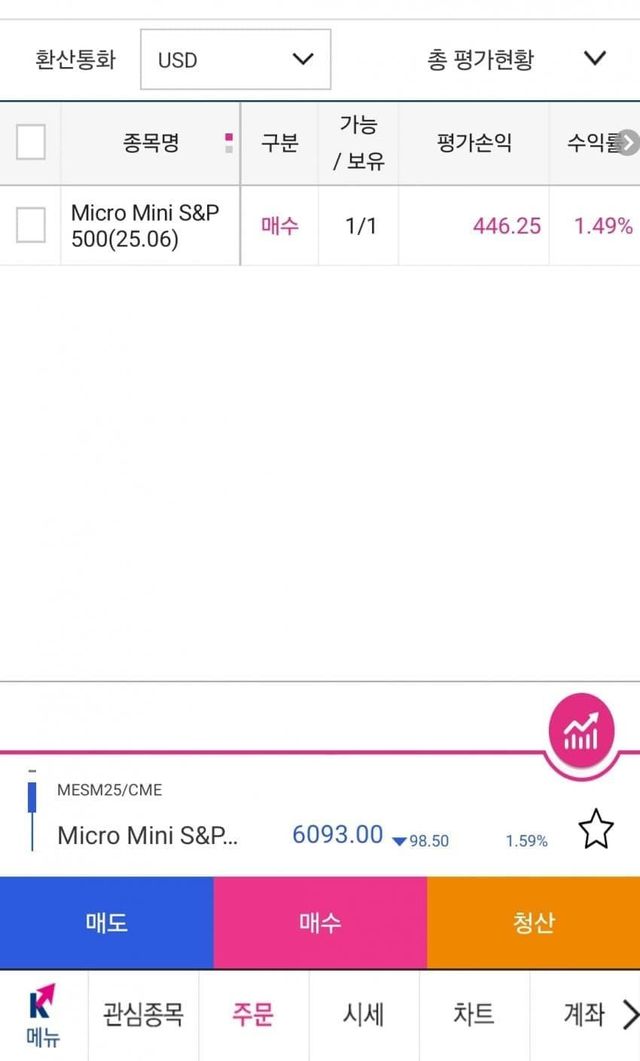Switch to the 계좌 tab
The width and height of the screenshot is (640, 1061).
pyautogui.click(x=583, y=1015)
